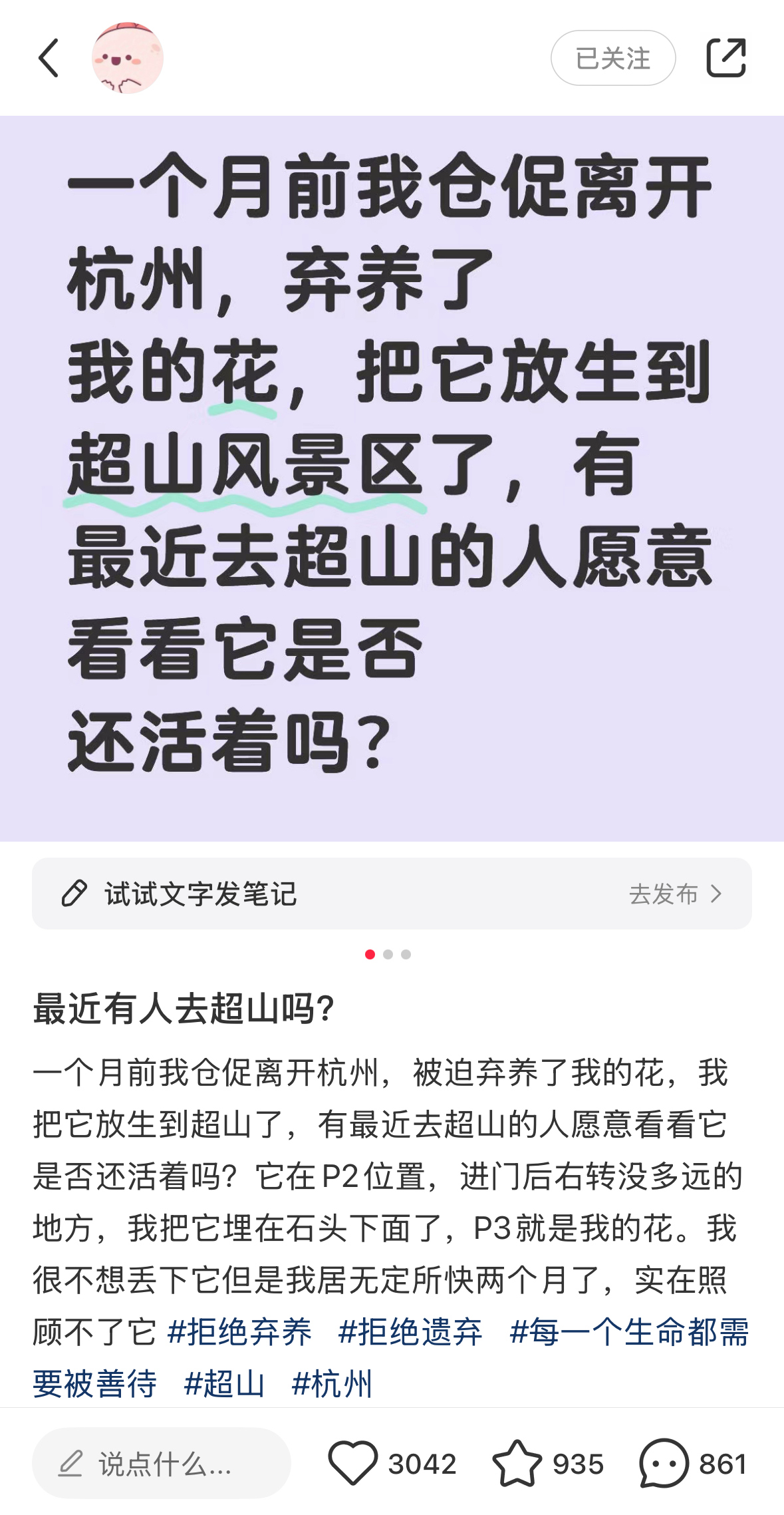Like the post with the heart icon

click(352, 1463)
